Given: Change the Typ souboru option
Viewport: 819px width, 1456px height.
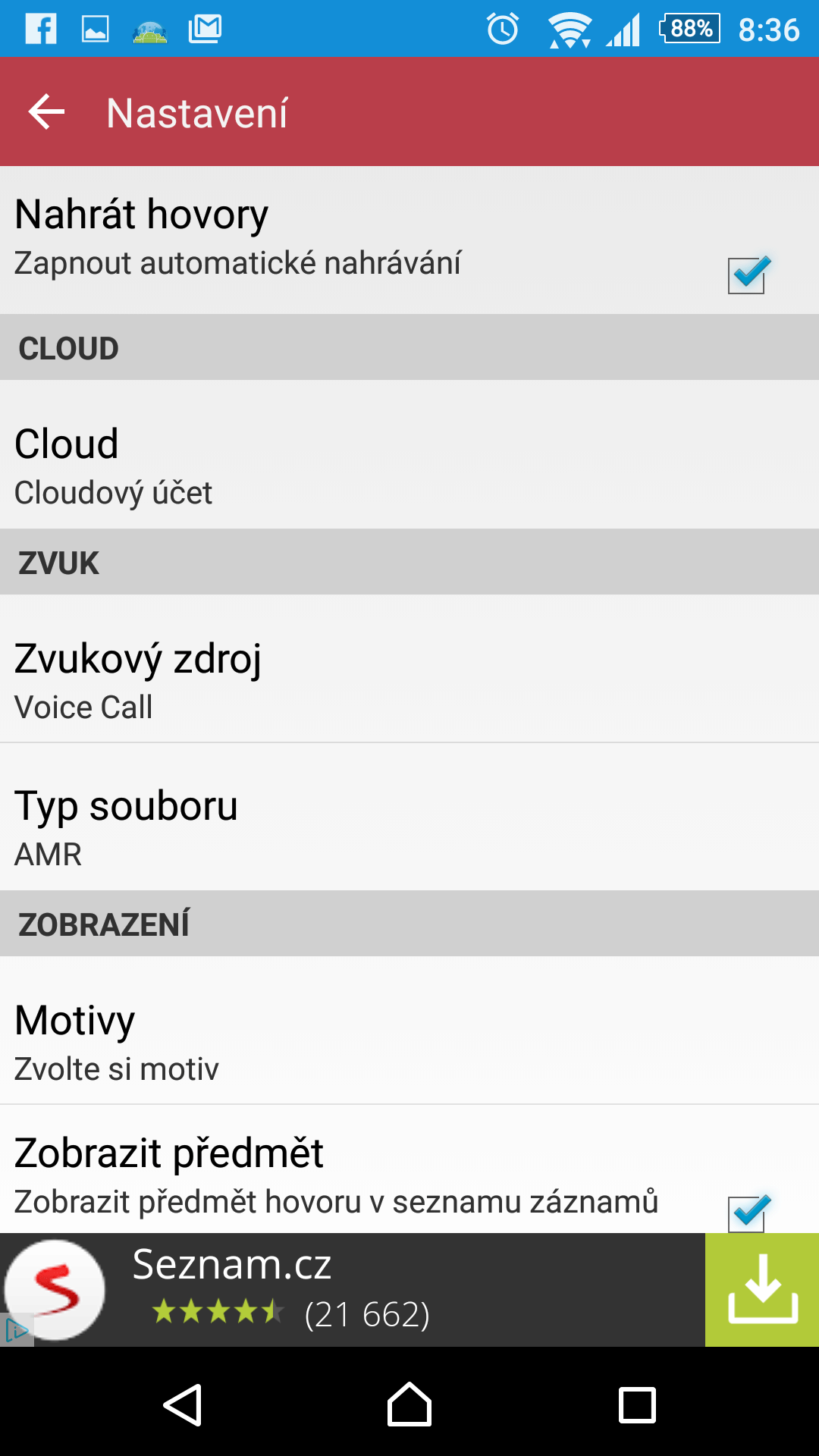Looking at the screenshot, I should coord(409,817).
